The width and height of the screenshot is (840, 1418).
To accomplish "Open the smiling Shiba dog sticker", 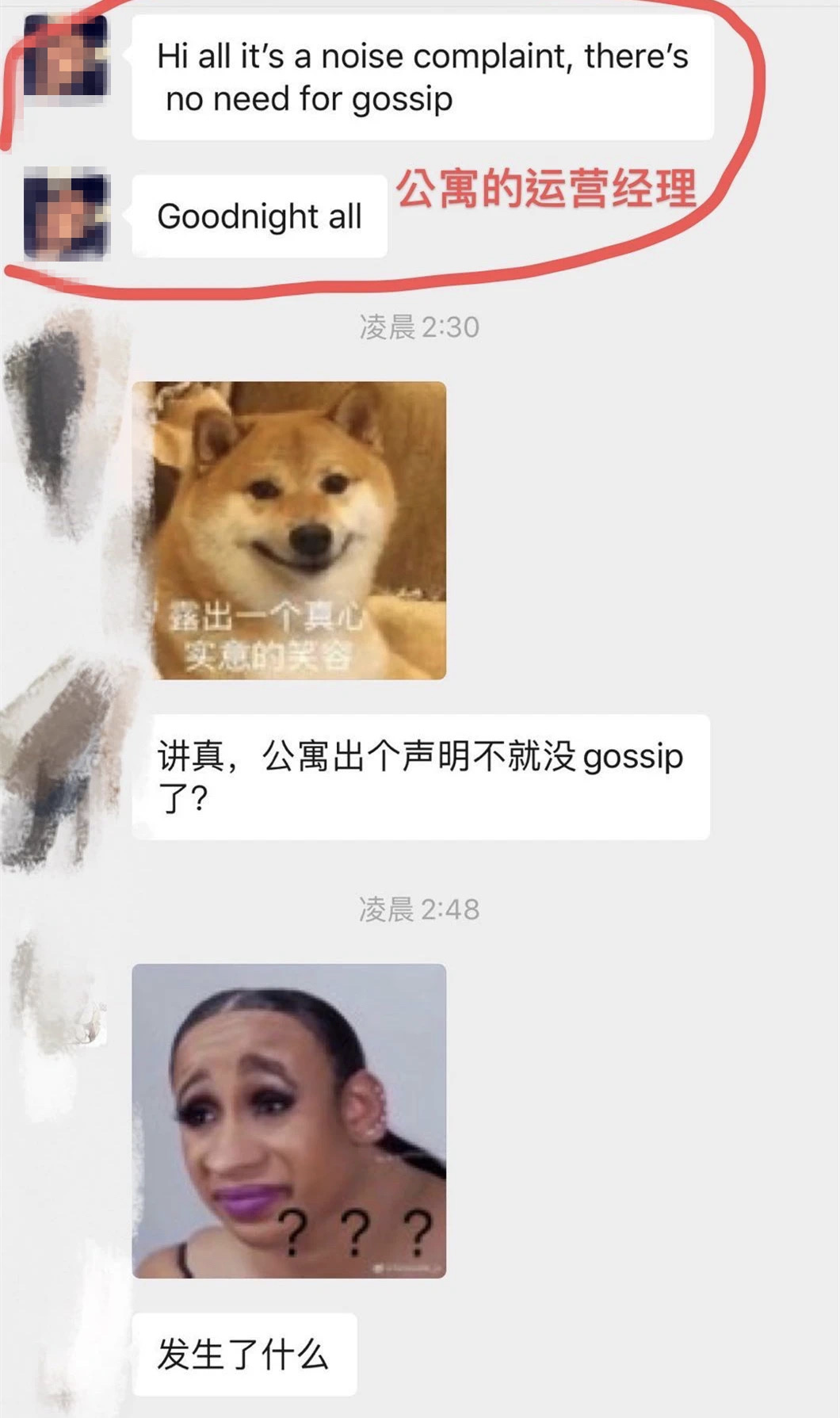I will coord(288,529).
